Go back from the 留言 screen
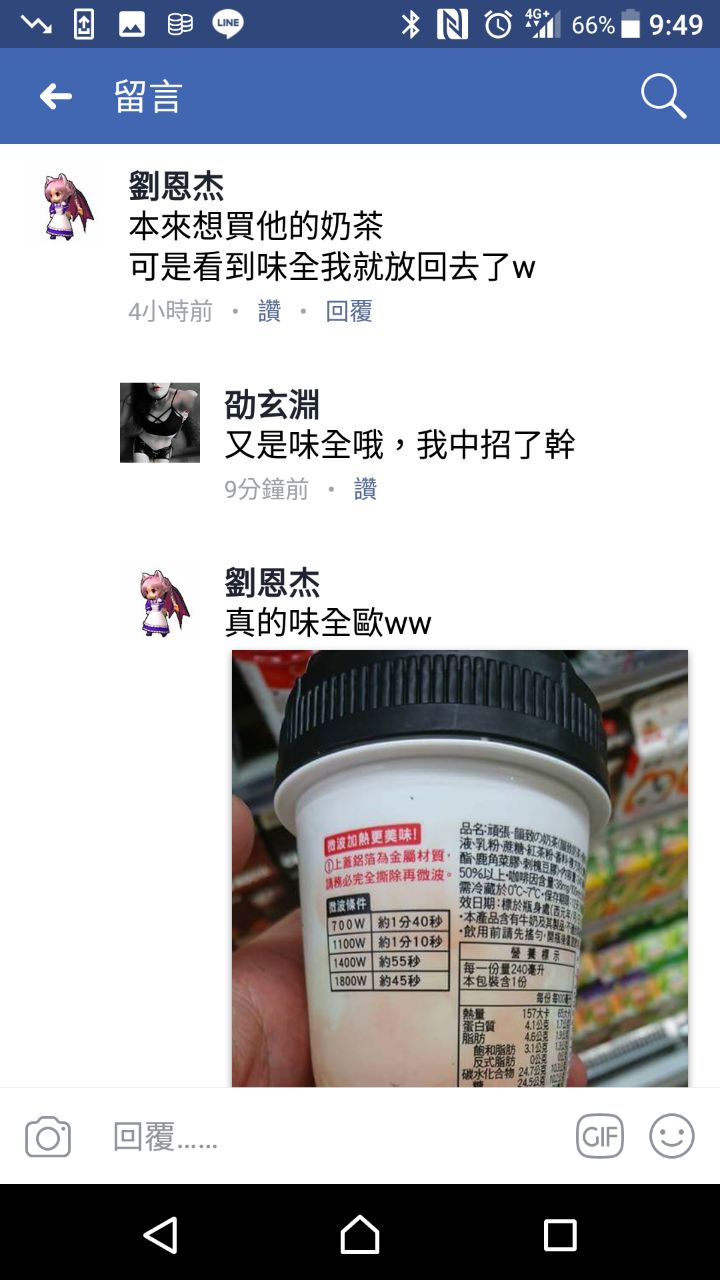The height and width of the screenshot is (1280, 720). pyautogui.click(x=56, y=97)
